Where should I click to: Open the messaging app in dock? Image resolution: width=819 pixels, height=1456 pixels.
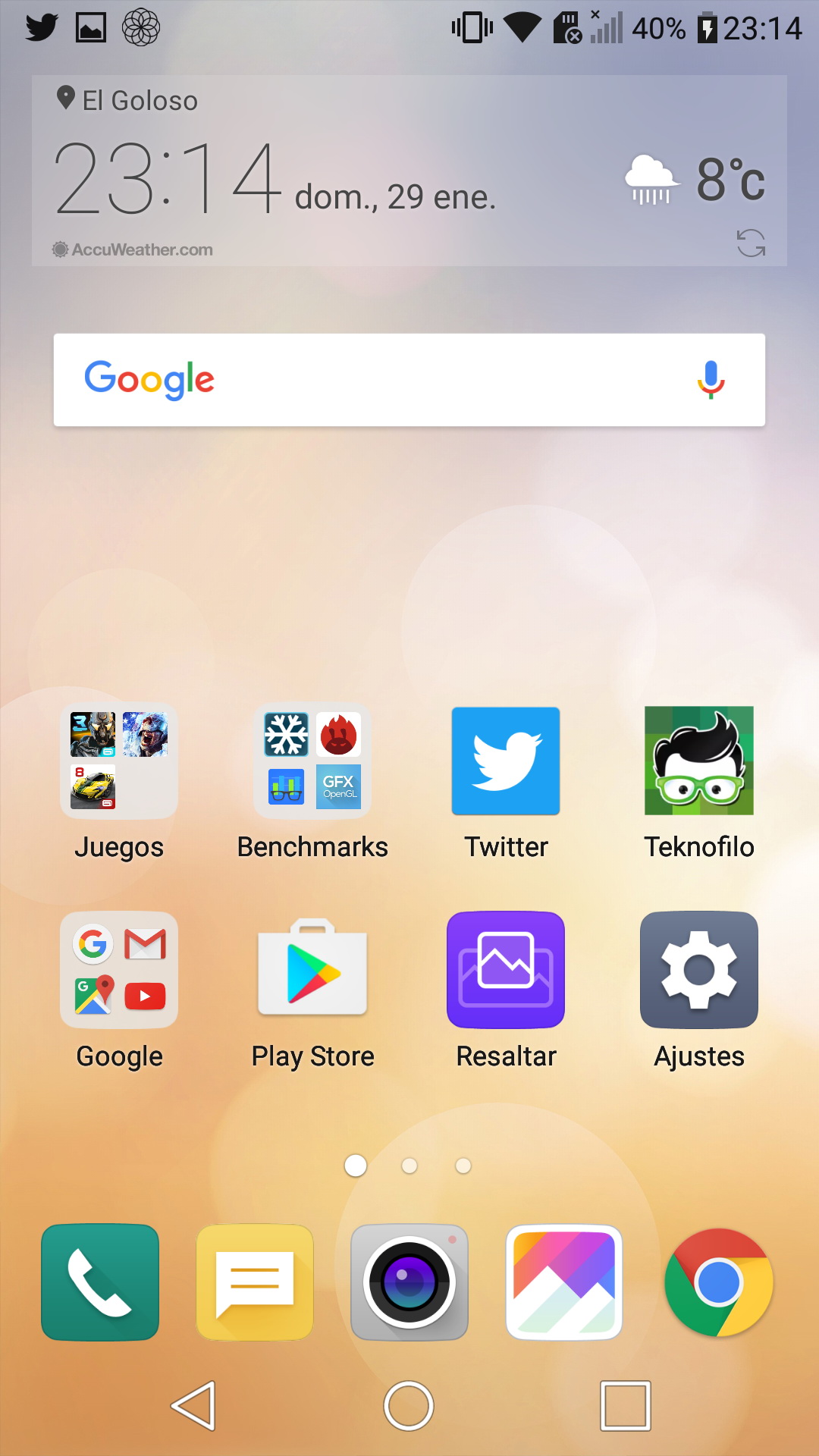pyautogui.click(x=255, y=1282)
